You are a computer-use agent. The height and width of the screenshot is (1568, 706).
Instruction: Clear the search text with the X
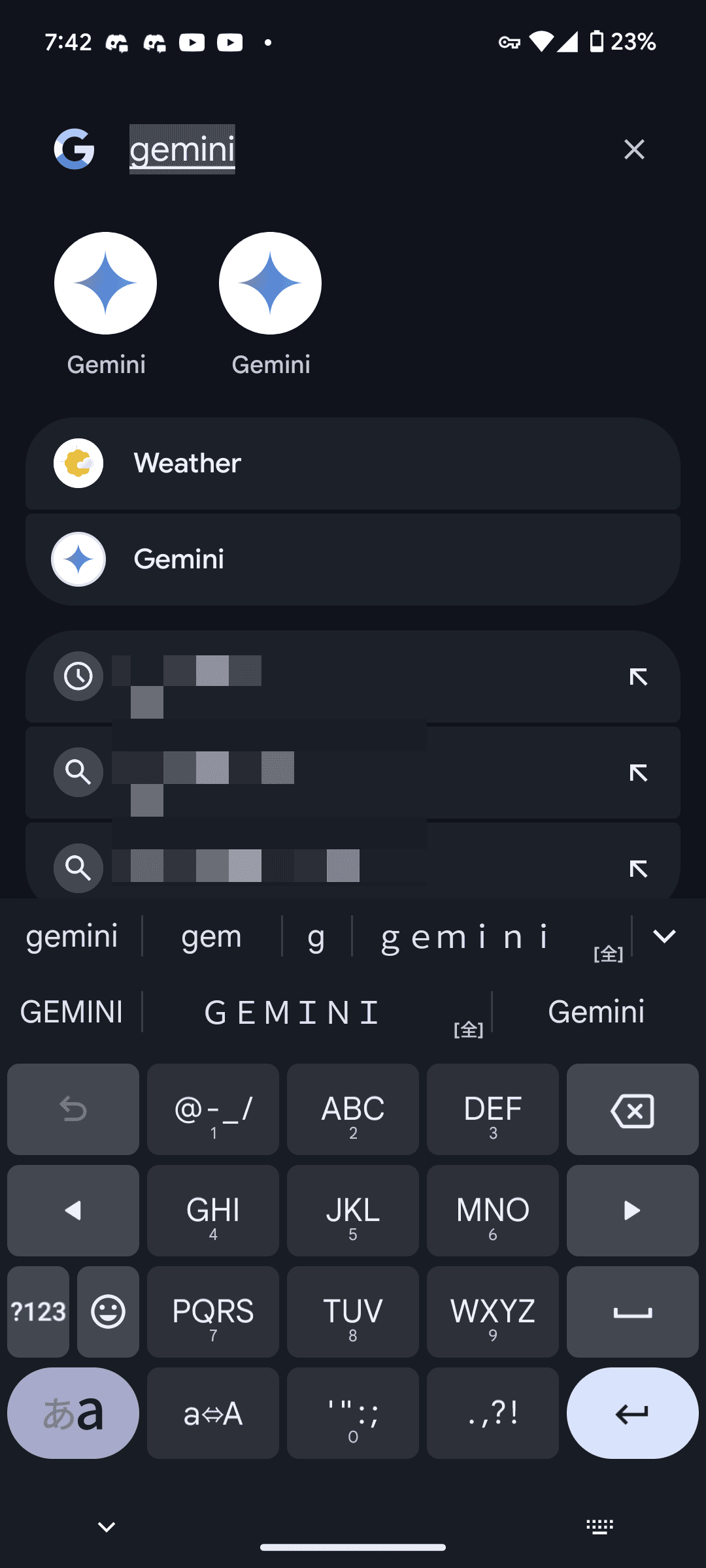point(633,150)
